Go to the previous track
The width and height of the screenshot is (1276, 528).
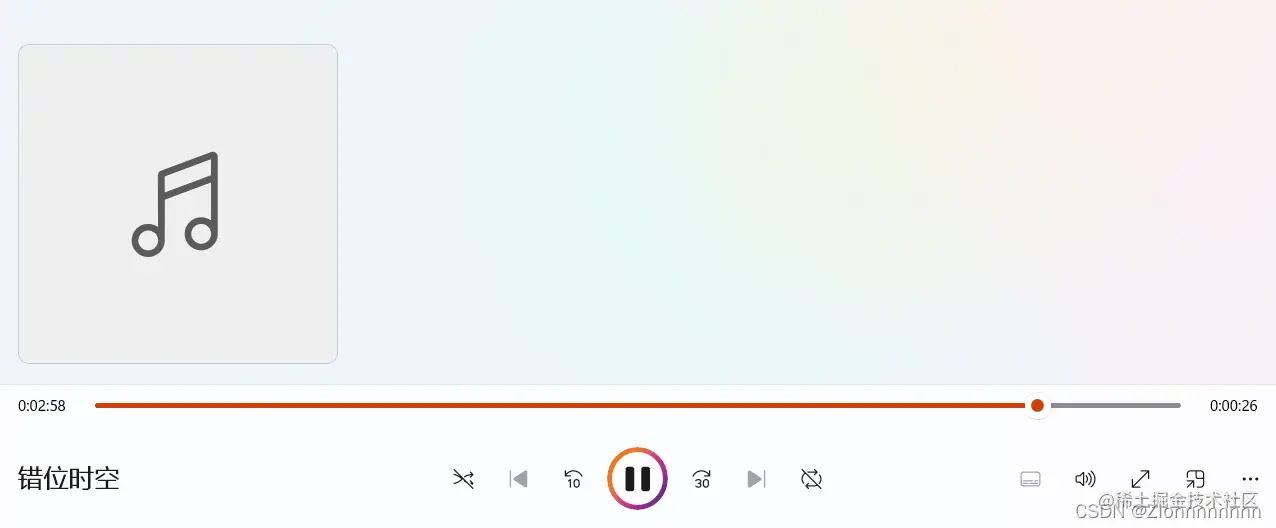point(518,479)
